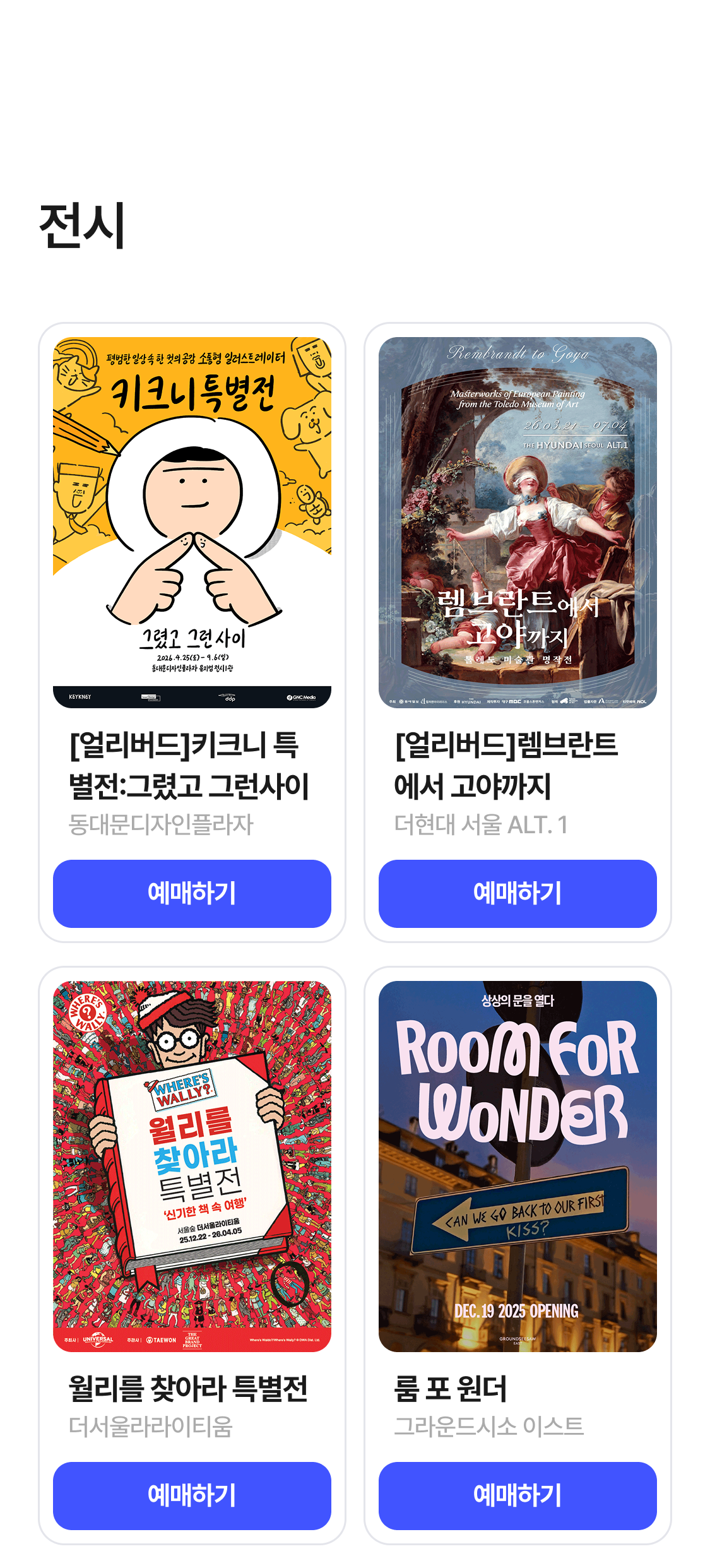
Task: View the 룸 포 원더 exhibition card
Action: pyautogui.click(x=518, y=1166)
